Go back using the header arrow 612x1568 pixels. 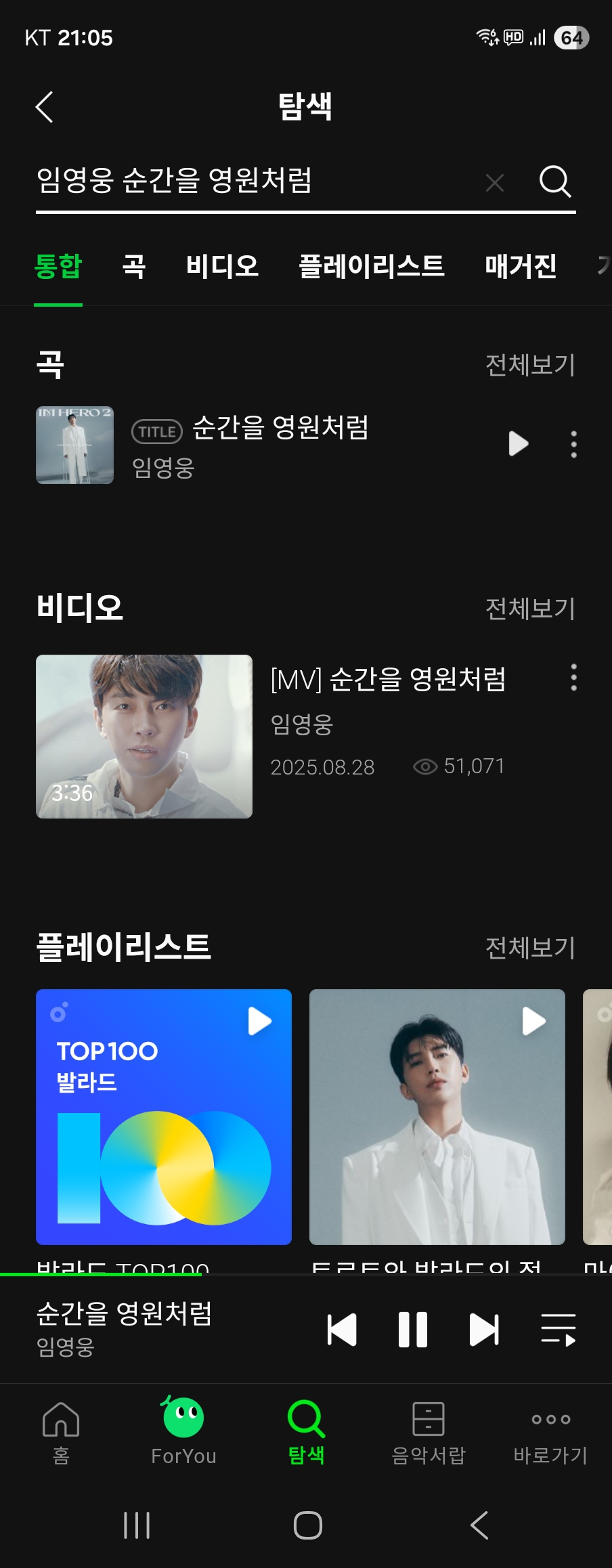45,107
